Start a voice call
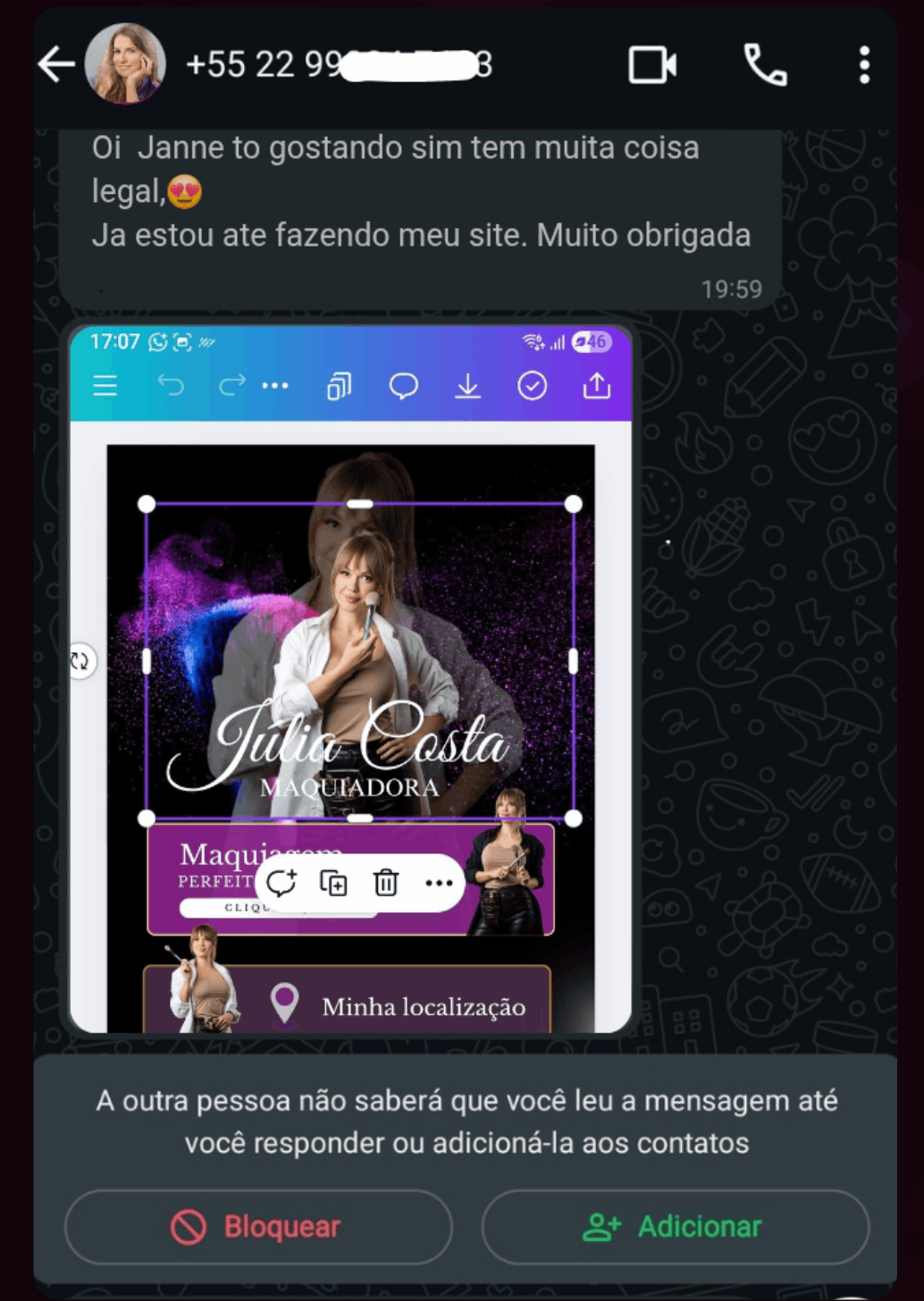 tap(766, 65)
